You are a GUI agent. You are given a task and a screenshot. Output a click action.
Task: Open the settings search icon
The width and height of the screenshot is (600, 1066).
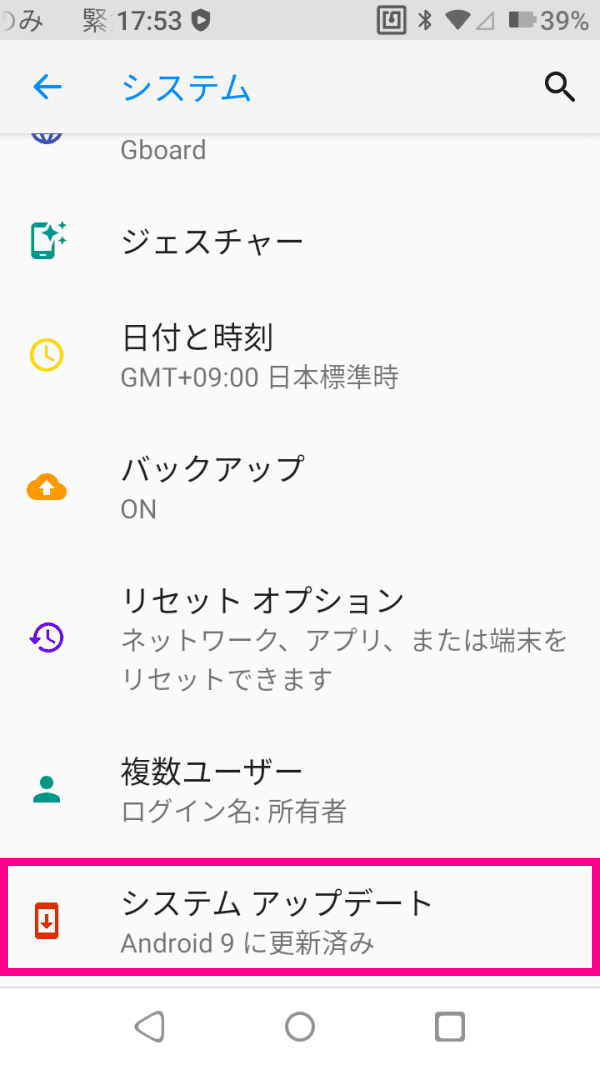(560, 88)
